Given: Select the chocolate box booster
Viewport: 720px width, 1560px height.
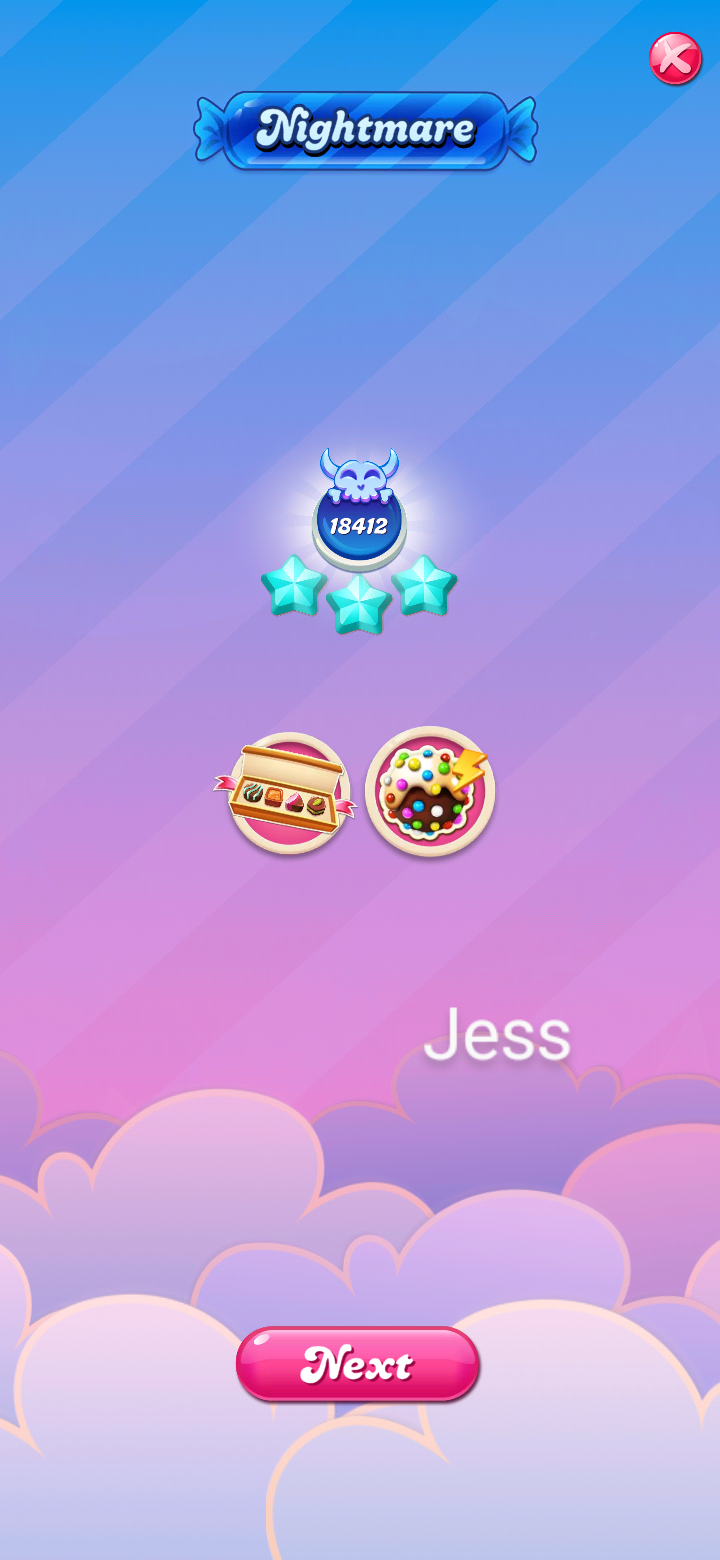Looking at the screenshot, I should 289,793.
